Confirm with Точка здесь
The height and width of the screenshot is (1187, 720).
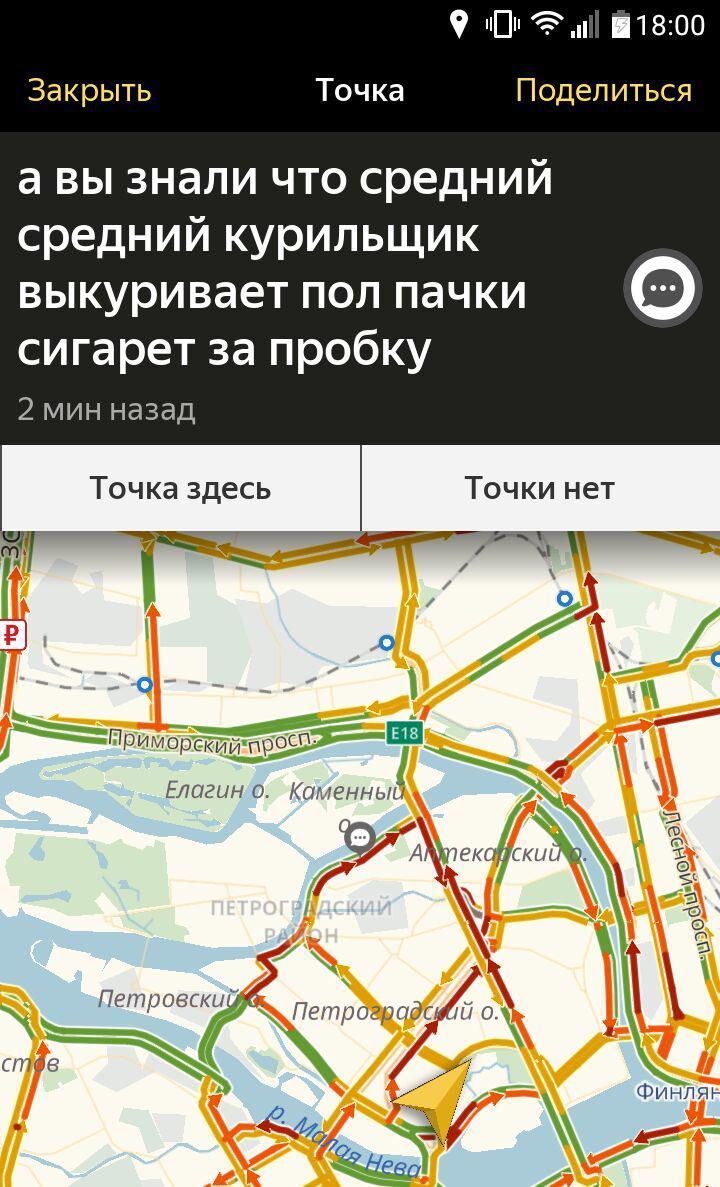[x=180, y=488]
